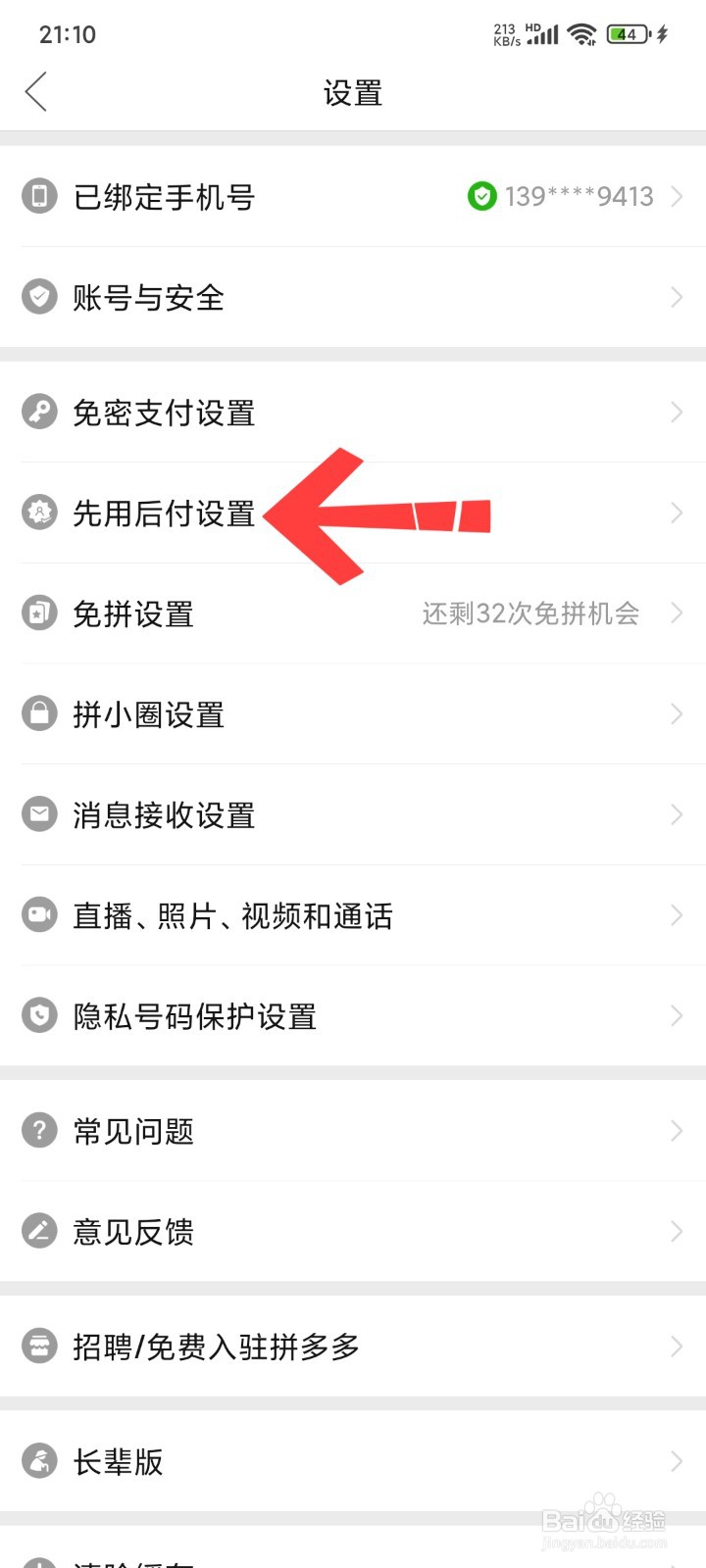
Task: Open 招聘/免费入驻拼多多
Action: (x=353, y=1347)
